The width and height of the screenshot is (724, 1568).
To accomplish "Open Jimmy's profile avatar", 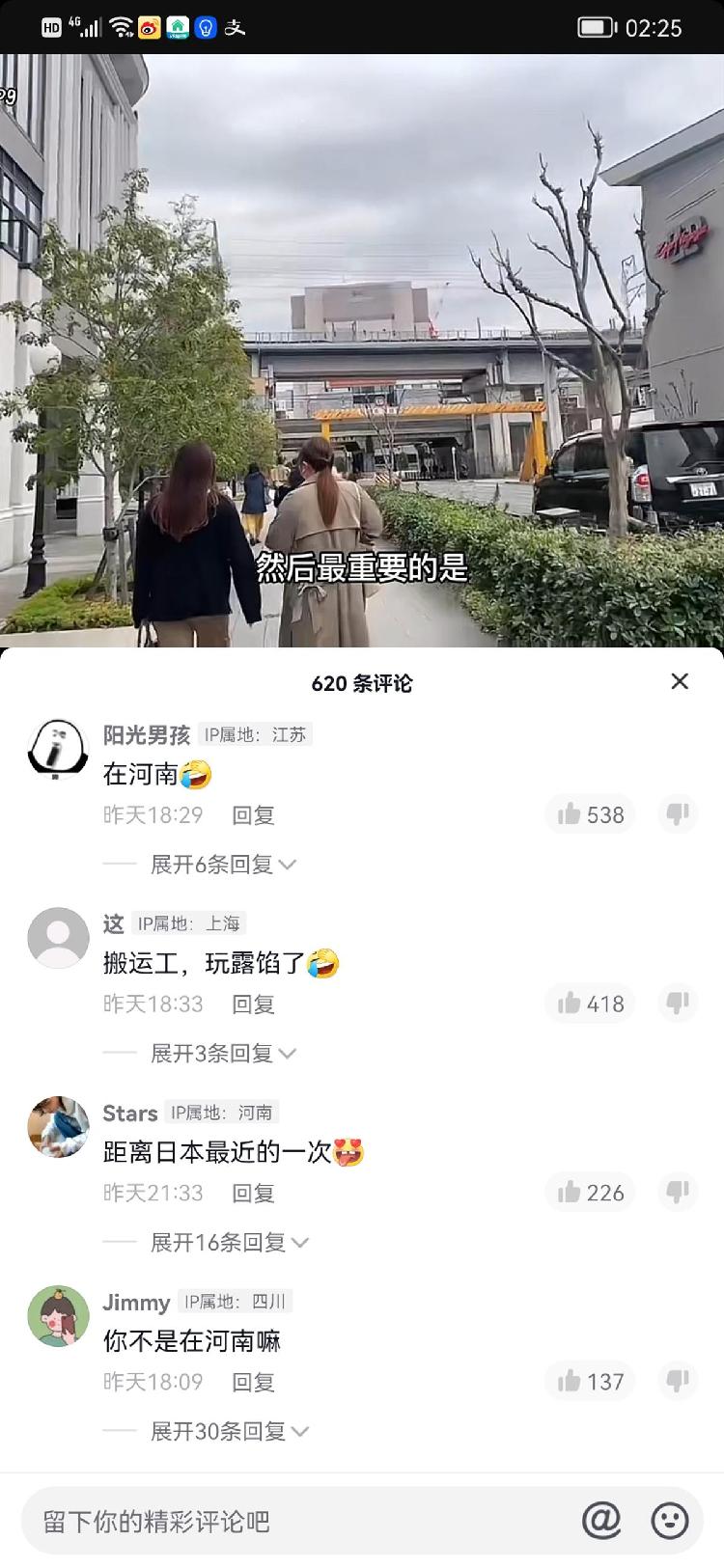I will (57, 1316).
